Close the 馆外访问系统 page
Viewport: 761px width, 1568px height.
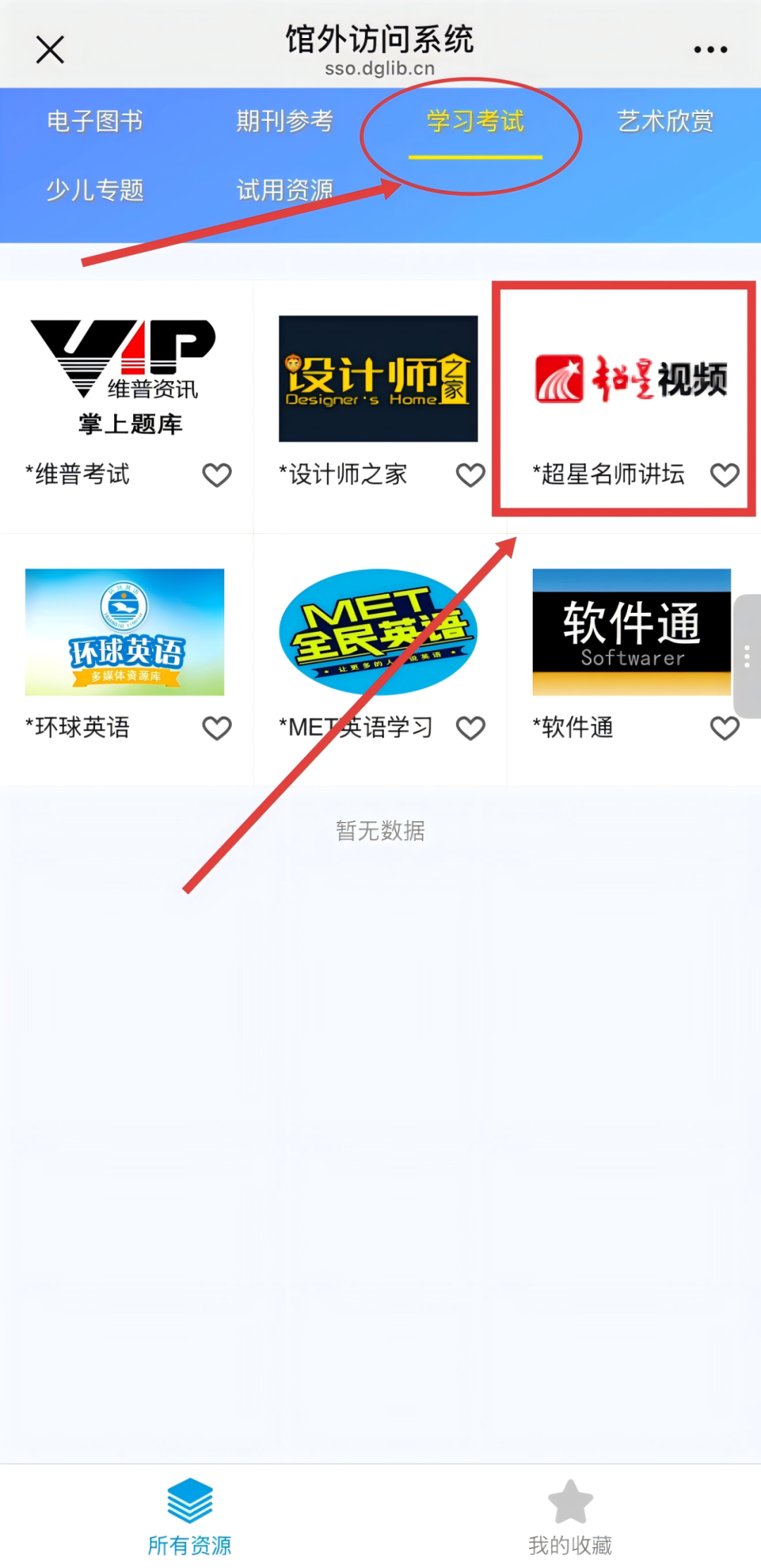(50, 50)
